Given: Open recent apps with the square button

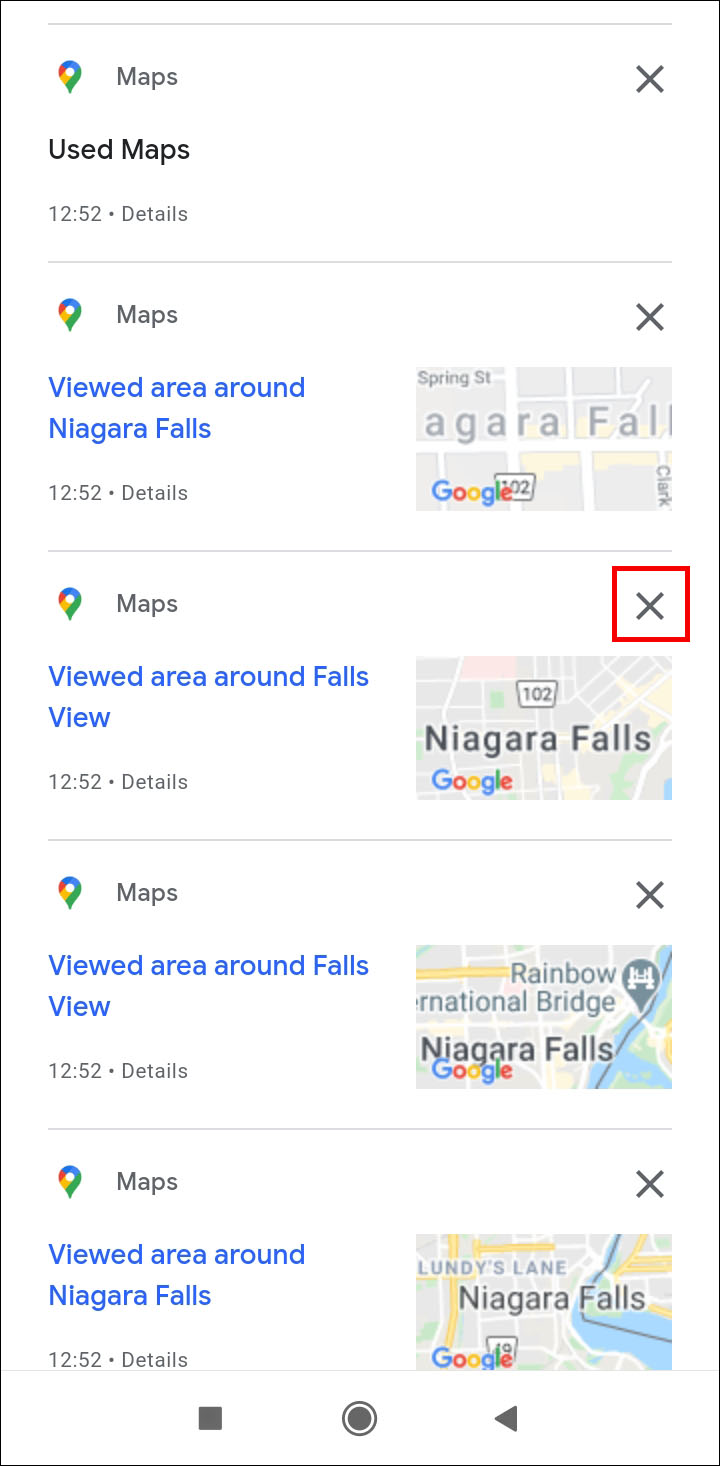Looking at the screenshot, I should [210, 1418].
